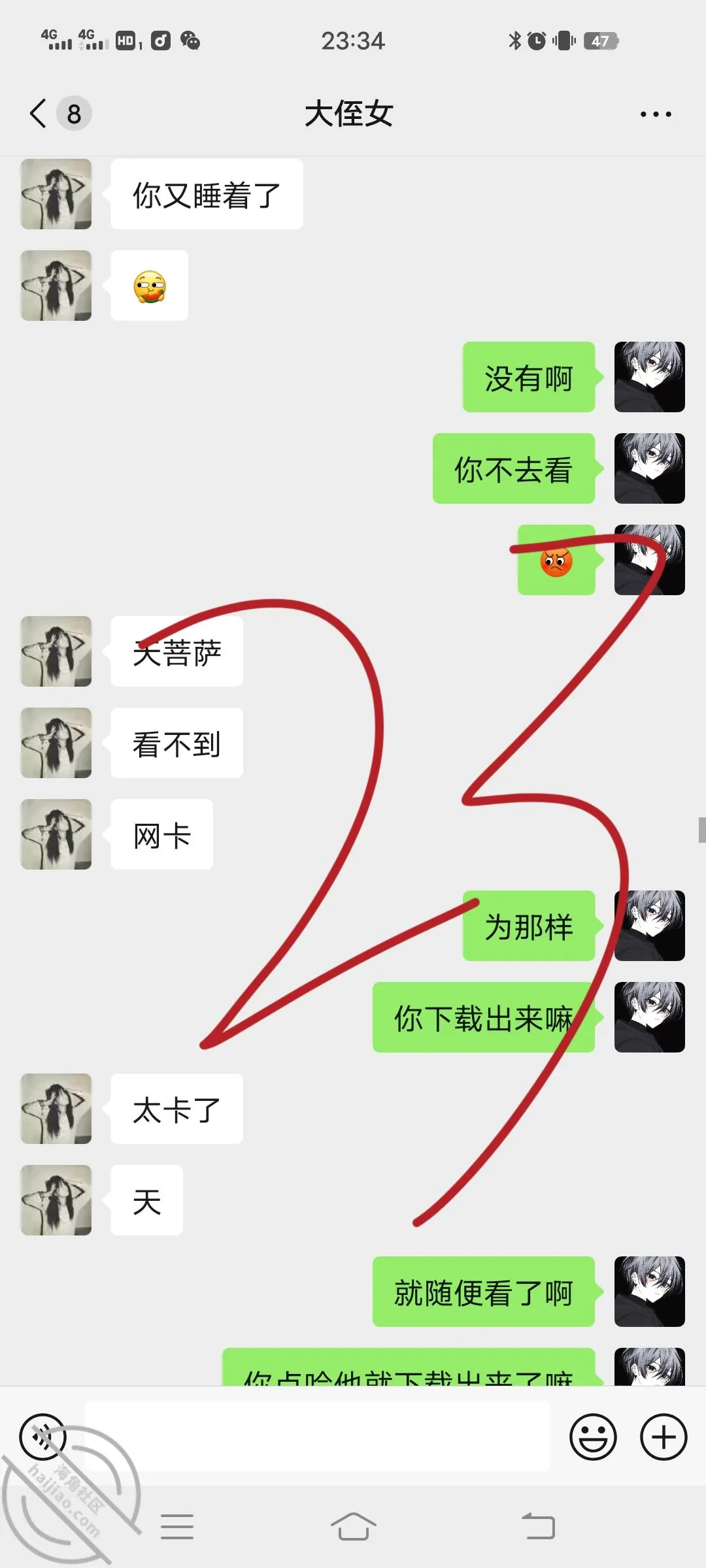Open the chat info overflow menu
Viewport: 706px width, 1568px height.
656,114
